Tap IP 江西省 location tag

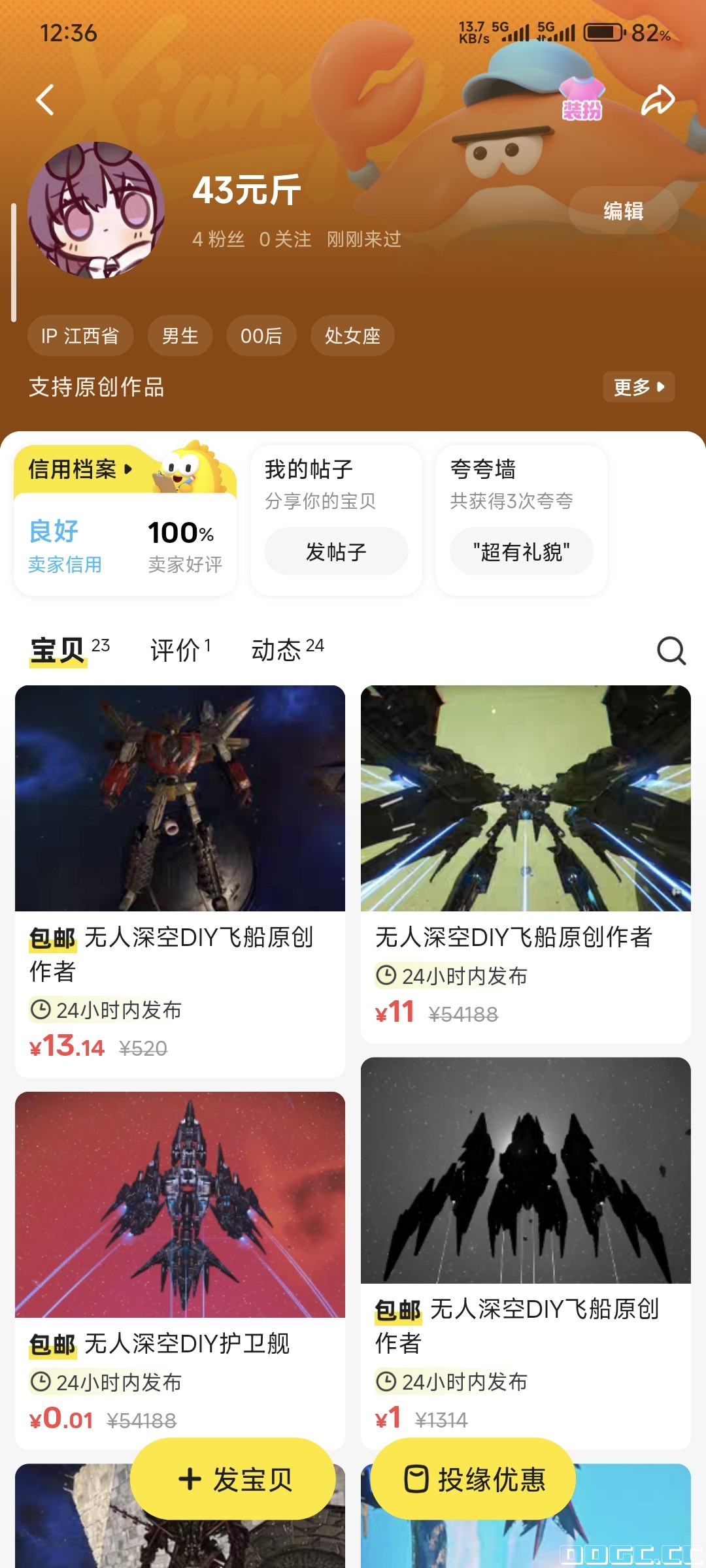(80, 335)
